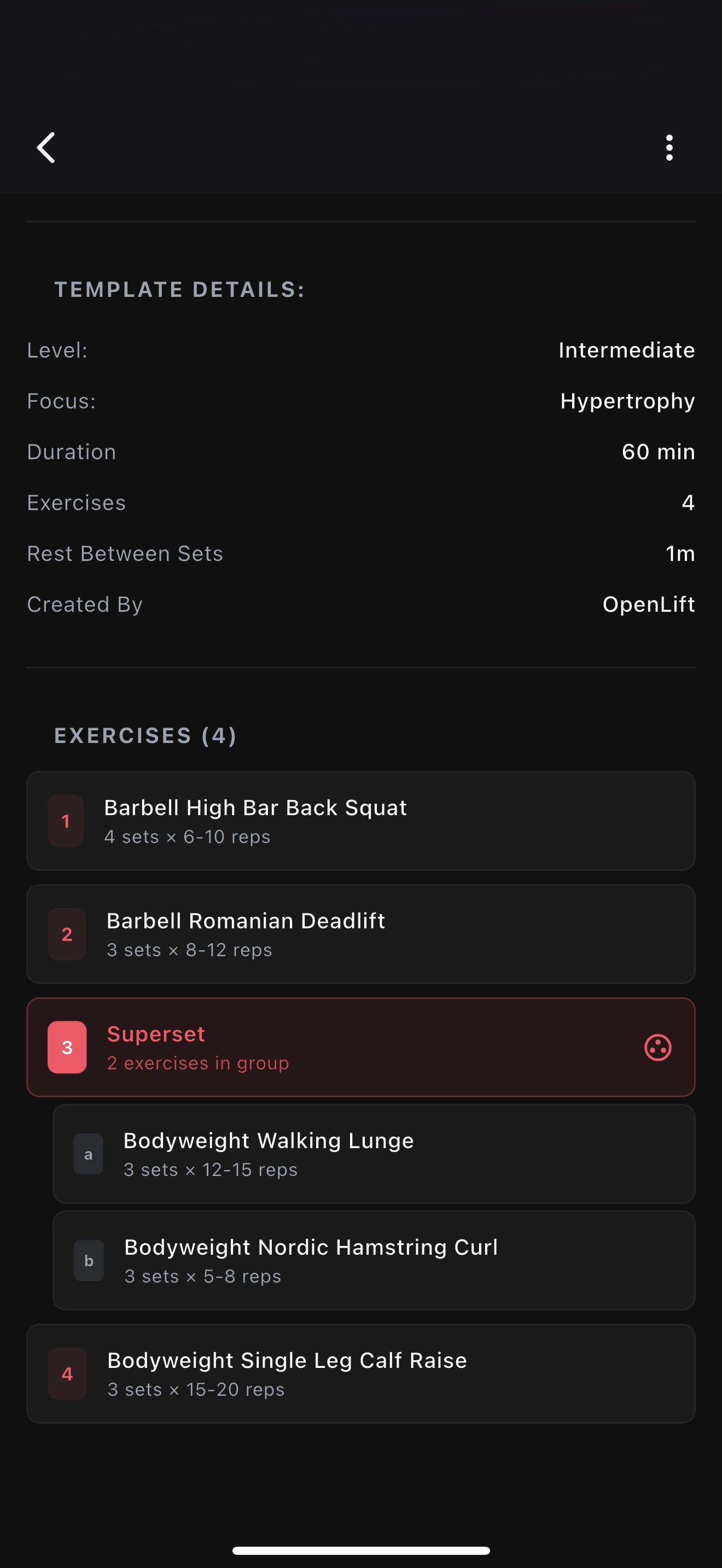Tap the TEMPLATE DETAILS section header
The image size is (722, 1568).
click(x=178, y=289)
